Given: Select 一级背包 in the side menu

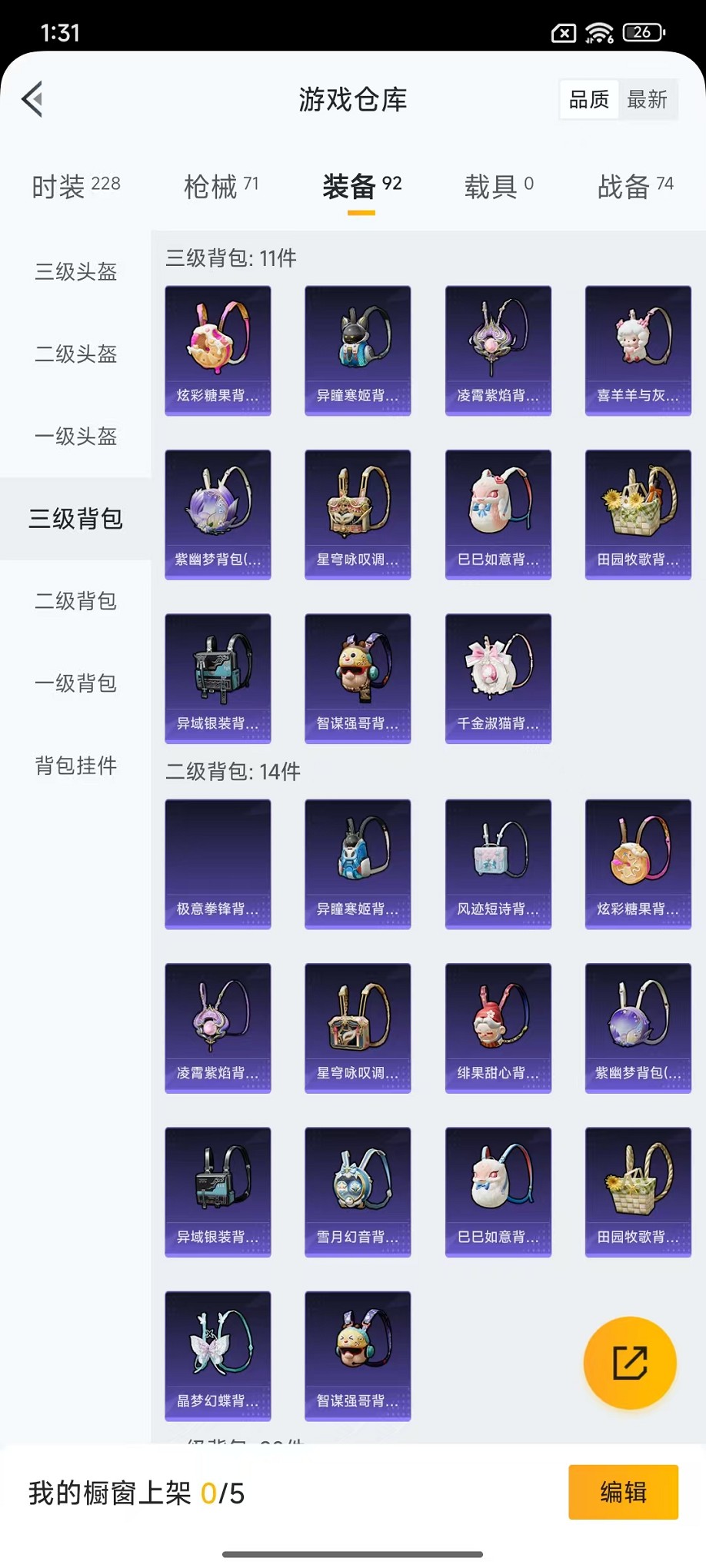Looking at the screenshot, I should click(x=75, y=683).
